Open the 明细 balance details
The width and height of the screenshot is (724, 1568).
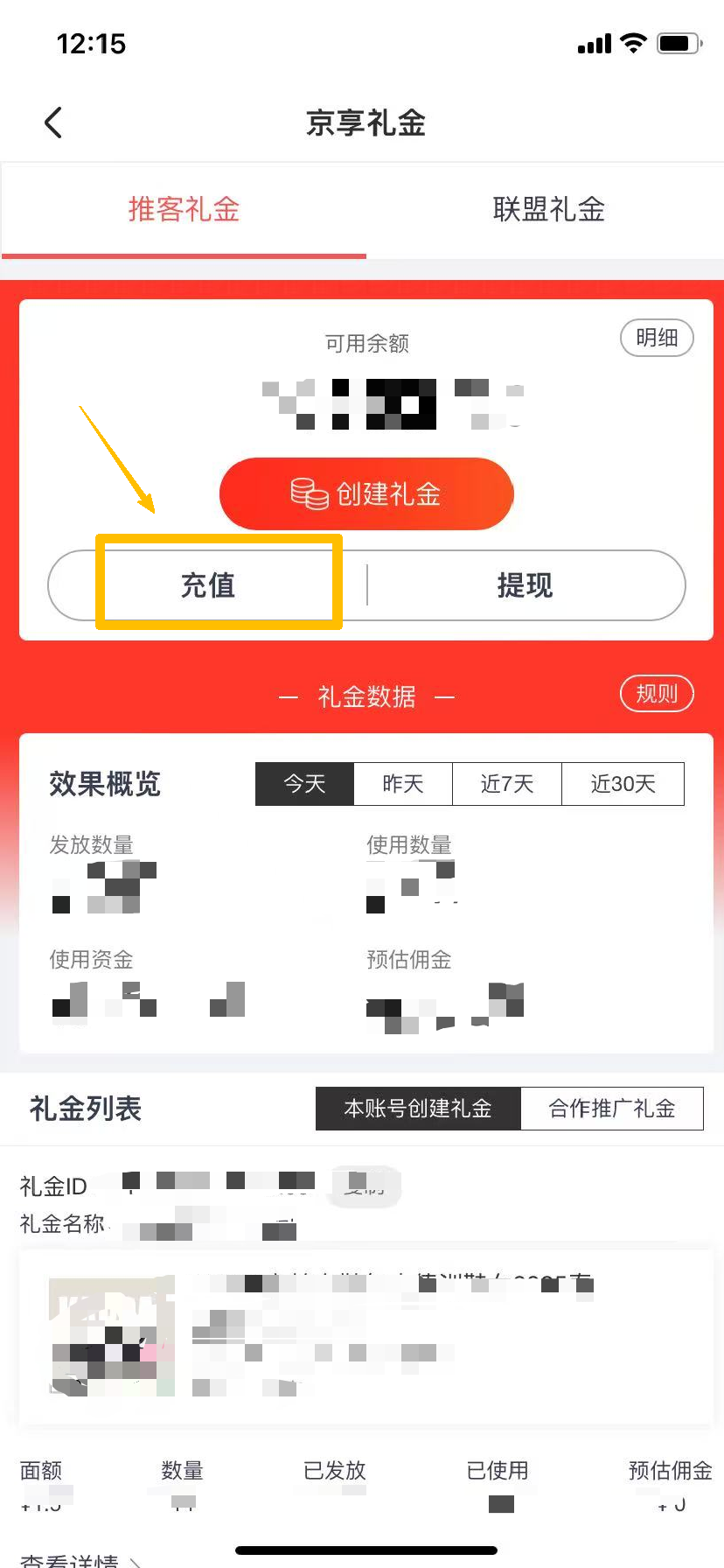click(x=656, y=338)
